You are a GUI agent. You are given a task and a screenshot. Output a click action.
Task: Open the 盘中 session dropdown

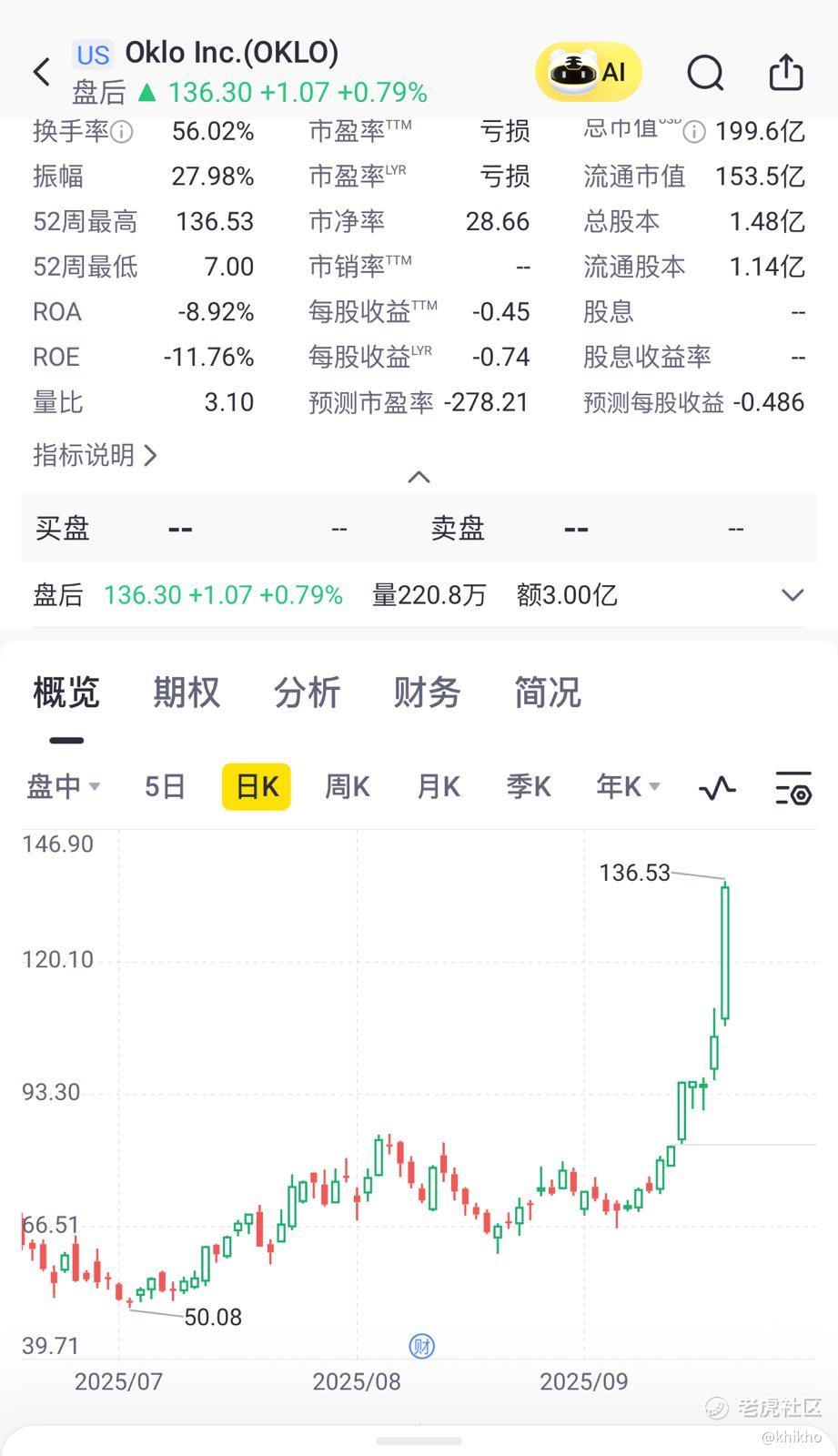pos(63,786)
